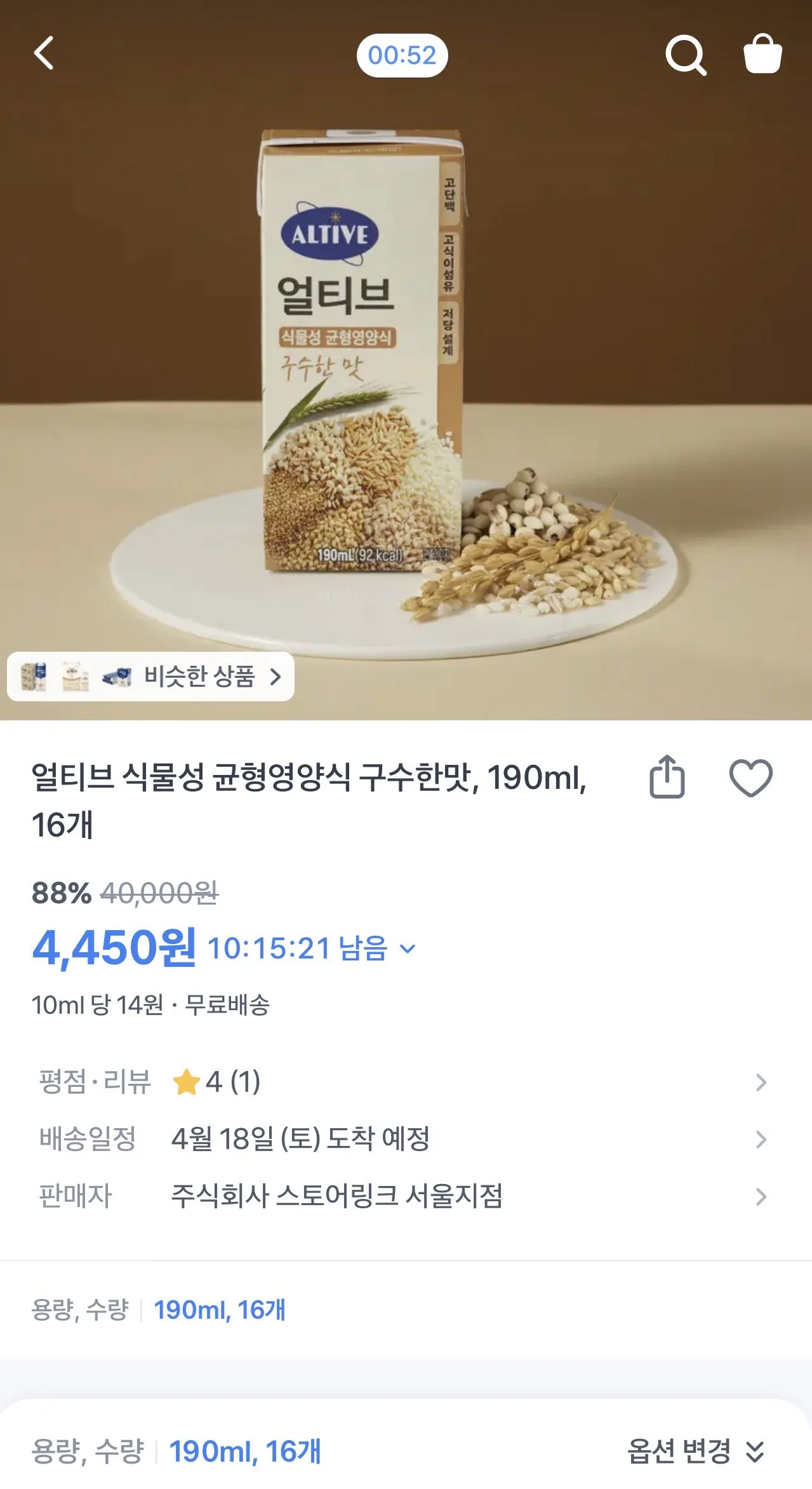
Task: Tap the back arrow at top left
Action: tap(42, 56)
